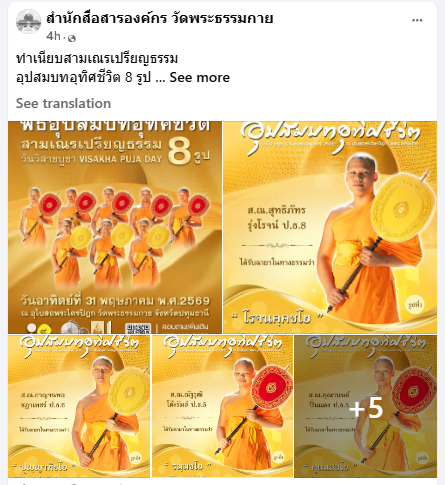Open the post's three-dot options menu
The height and width of the screenshot is (485, 445).
pos(417,20)
